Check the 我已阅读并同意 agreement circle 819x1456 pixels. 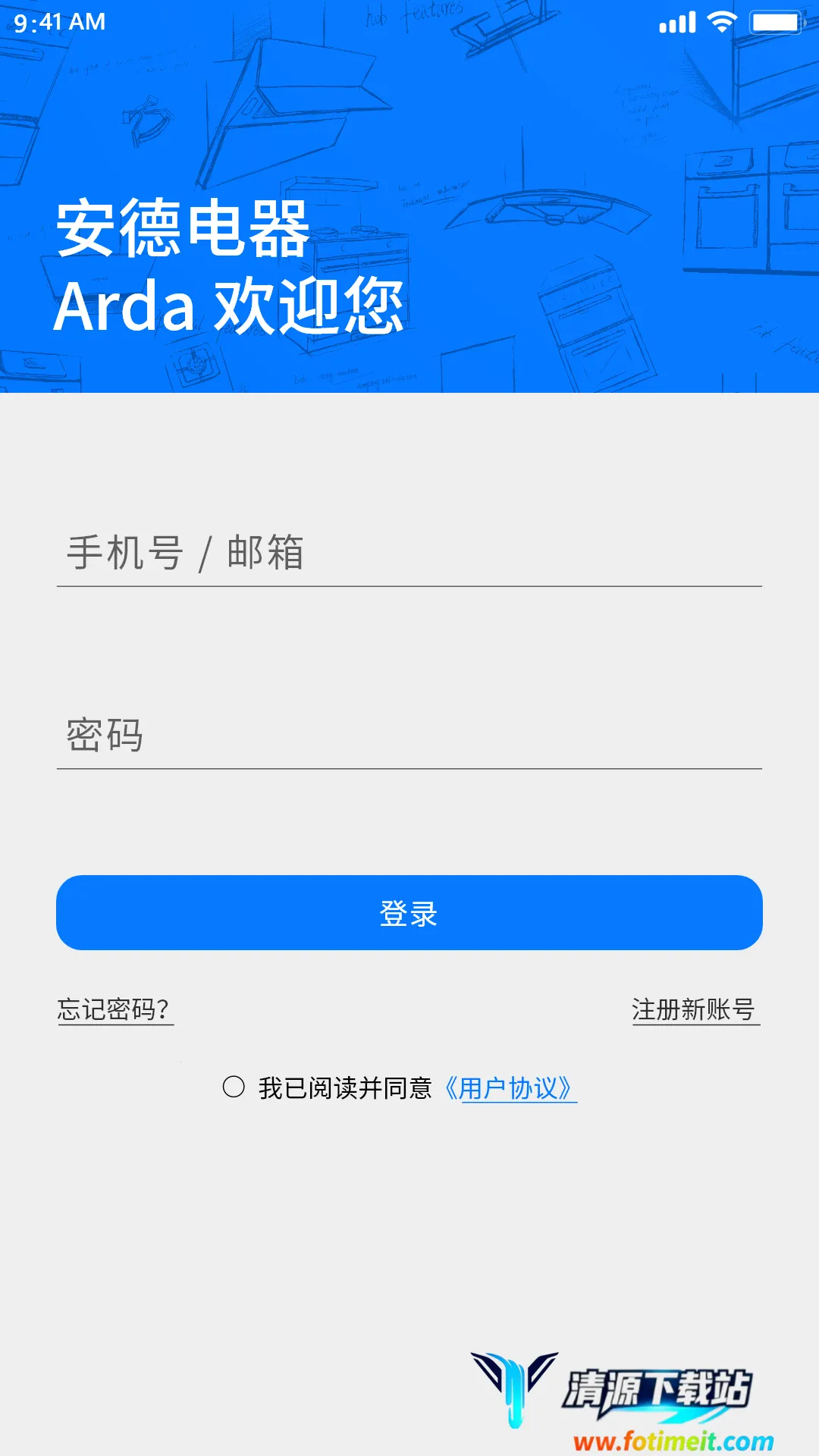point(234,1087)
